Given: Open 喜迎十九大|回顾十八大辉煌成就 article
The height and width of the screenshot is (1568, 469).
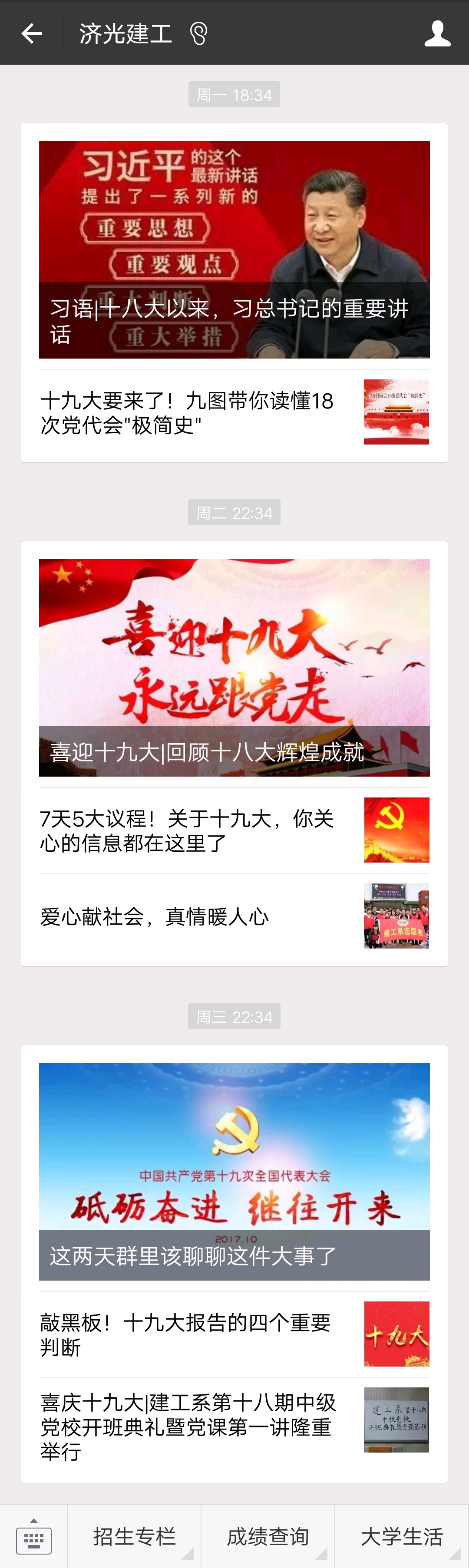Looking at the screenshot, I should [234, 667].
